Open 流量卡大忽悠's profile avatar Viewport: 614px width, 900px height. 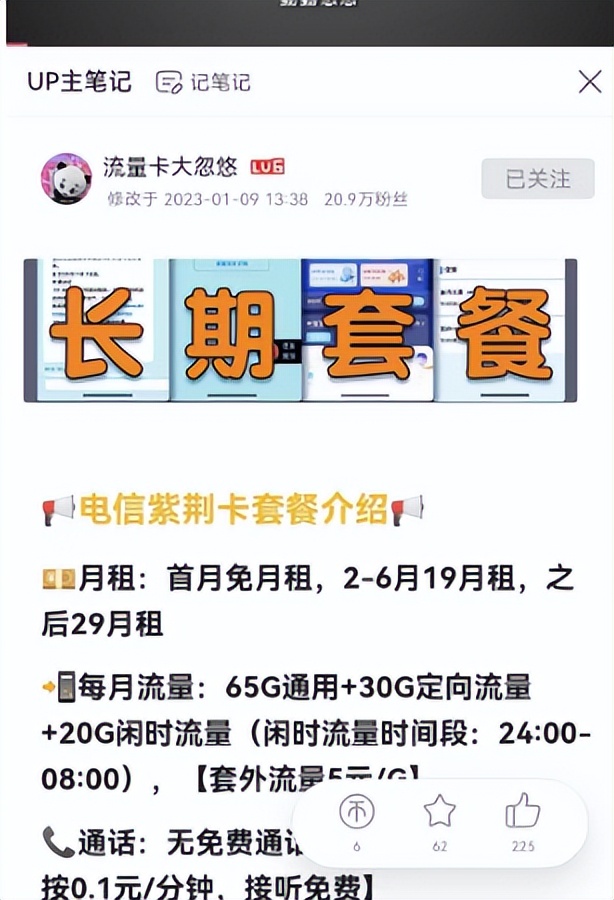66,179
